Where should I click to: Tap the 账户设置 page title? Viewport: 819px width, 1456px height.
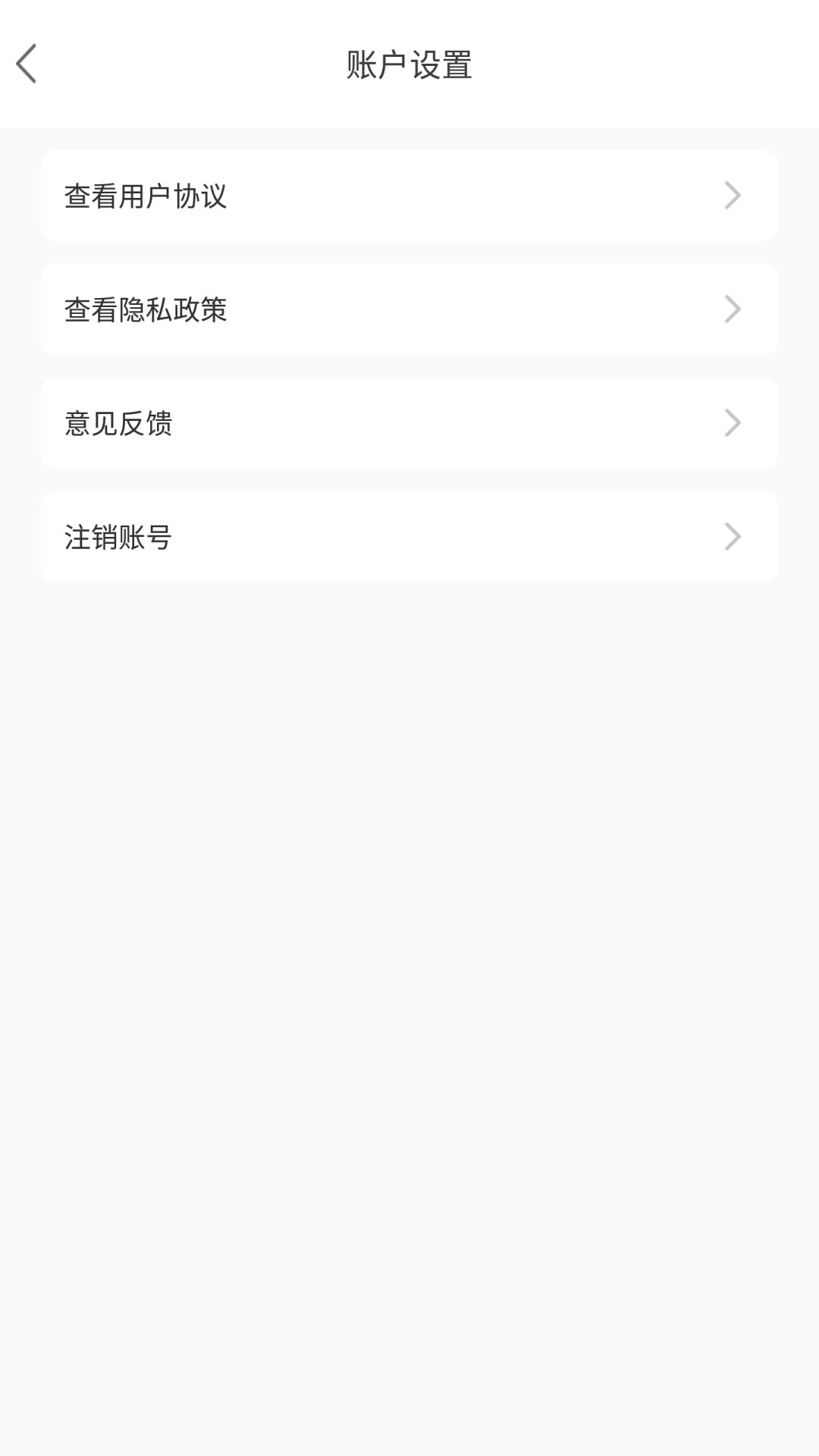pos(409,64)
